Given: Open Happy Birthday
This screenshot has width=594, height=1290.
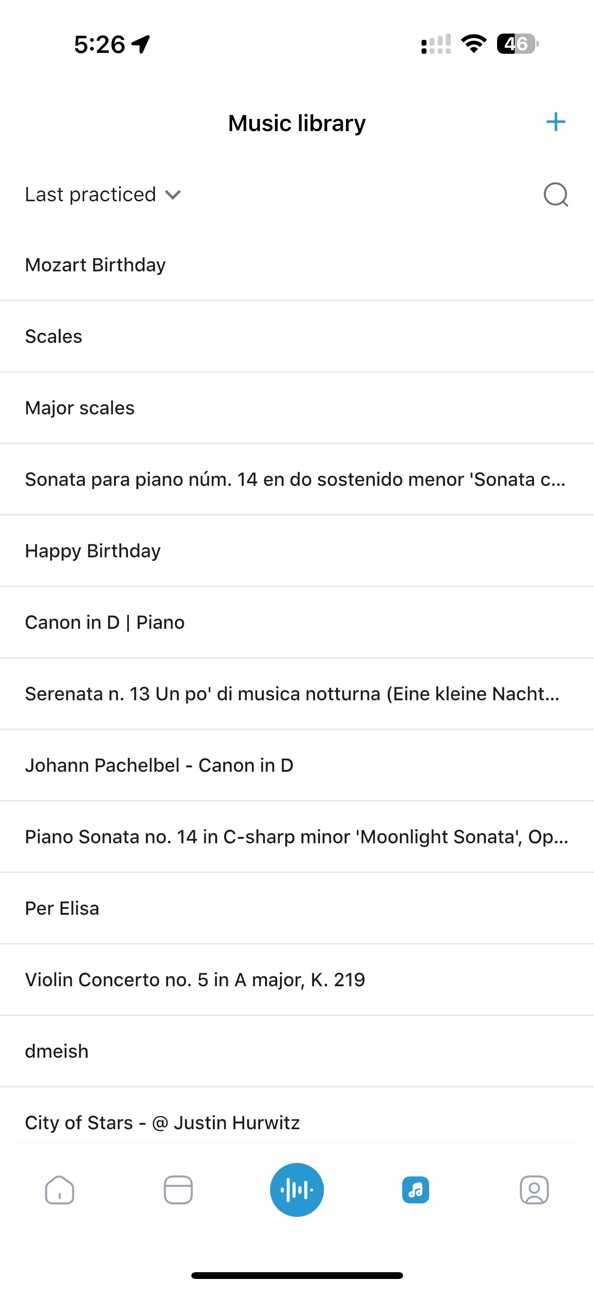Looking at the screenshot, I should pyautogui.click(x=297, y=551).
